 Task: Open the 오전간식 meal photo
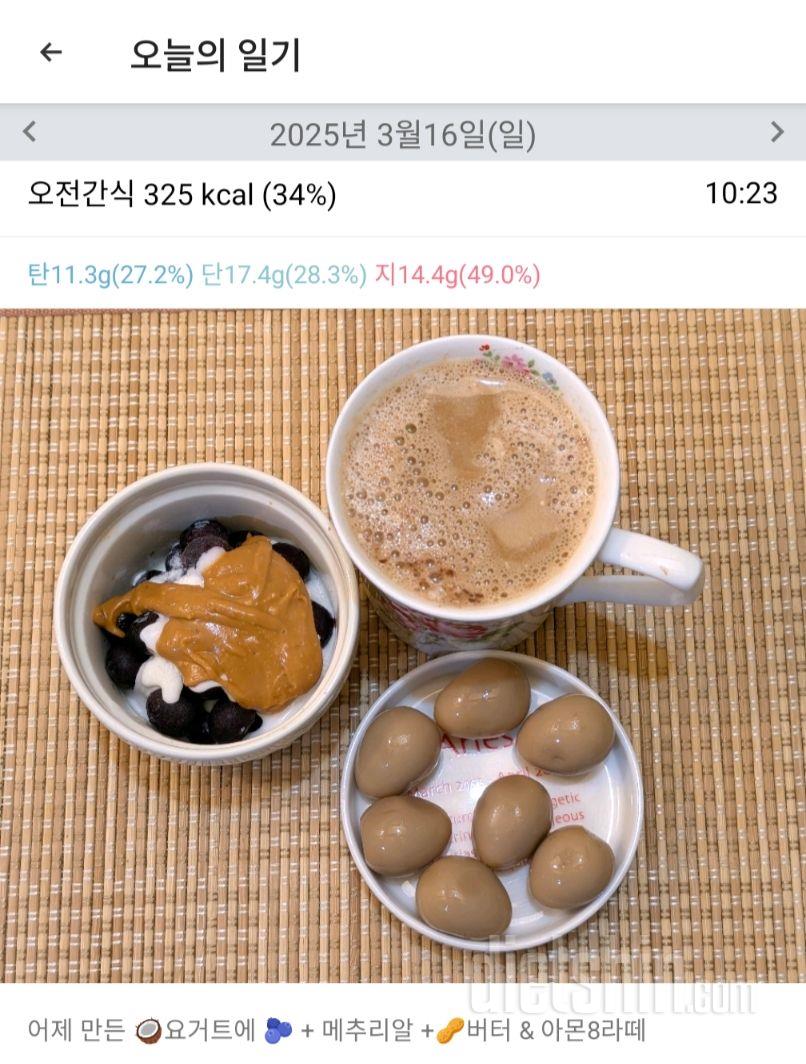(402, 645)
